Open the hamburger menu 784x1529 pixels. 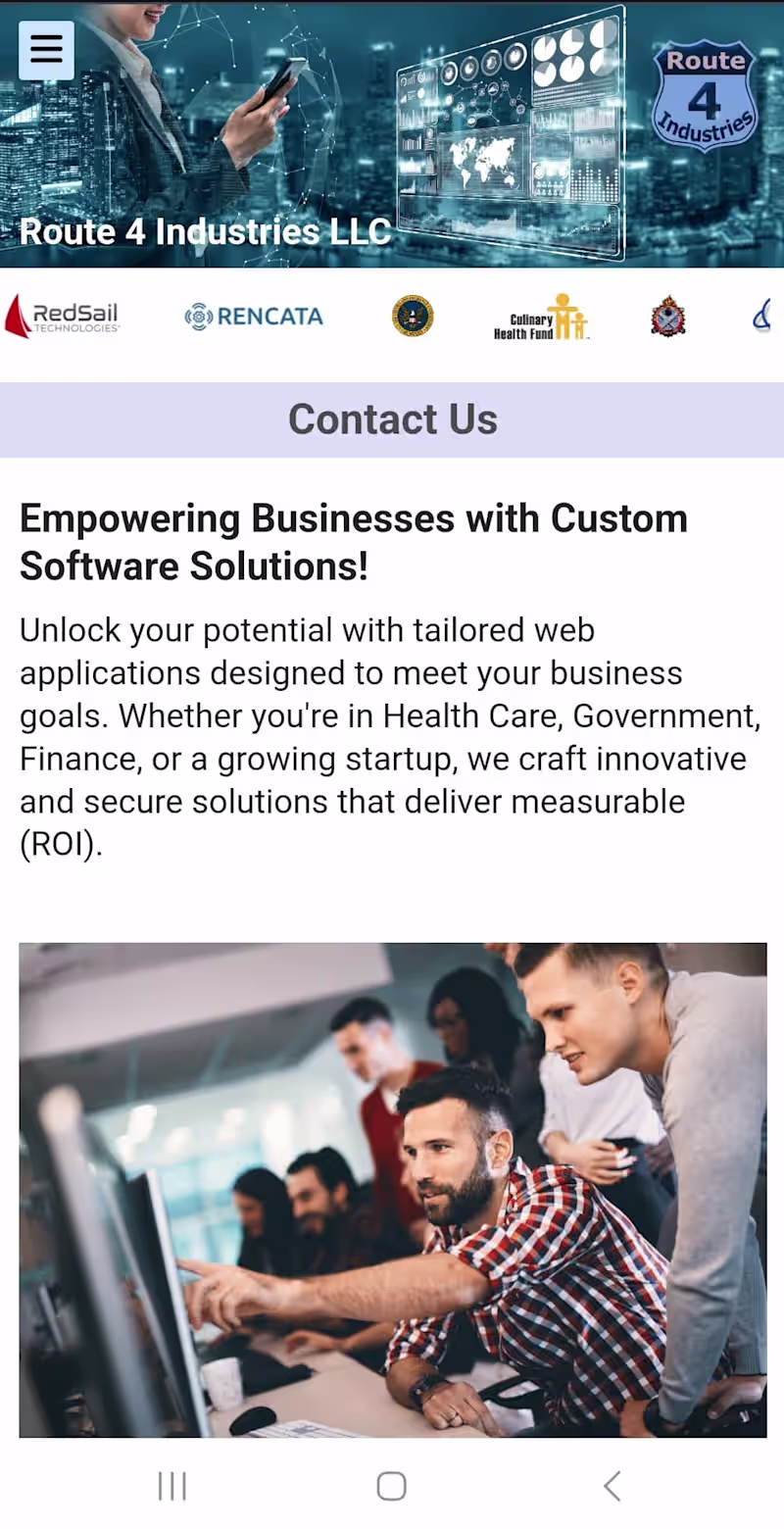46,49
